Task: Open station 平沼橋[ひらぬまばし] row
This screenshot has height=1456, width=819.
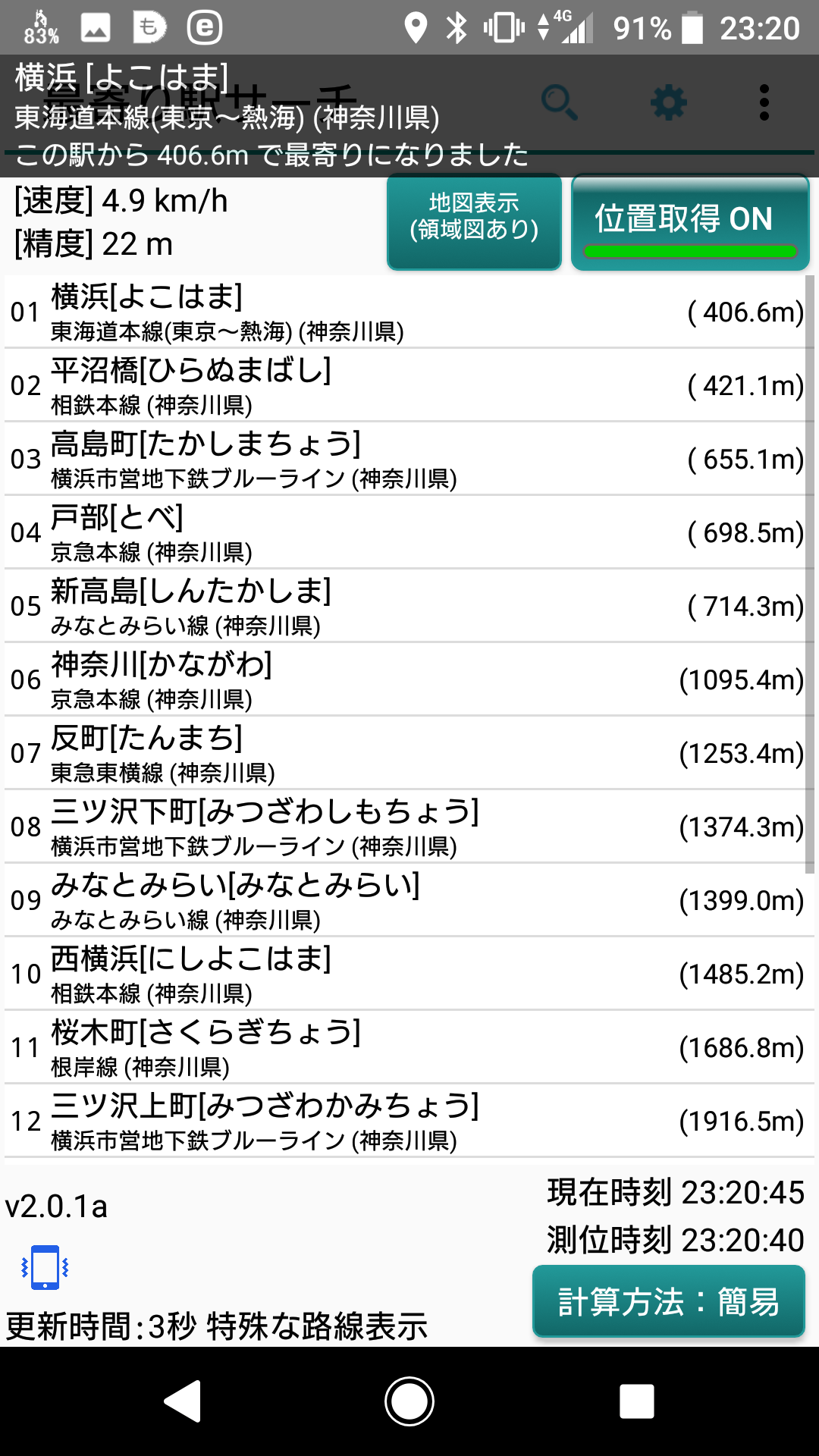Action: (x=405, y=385)
